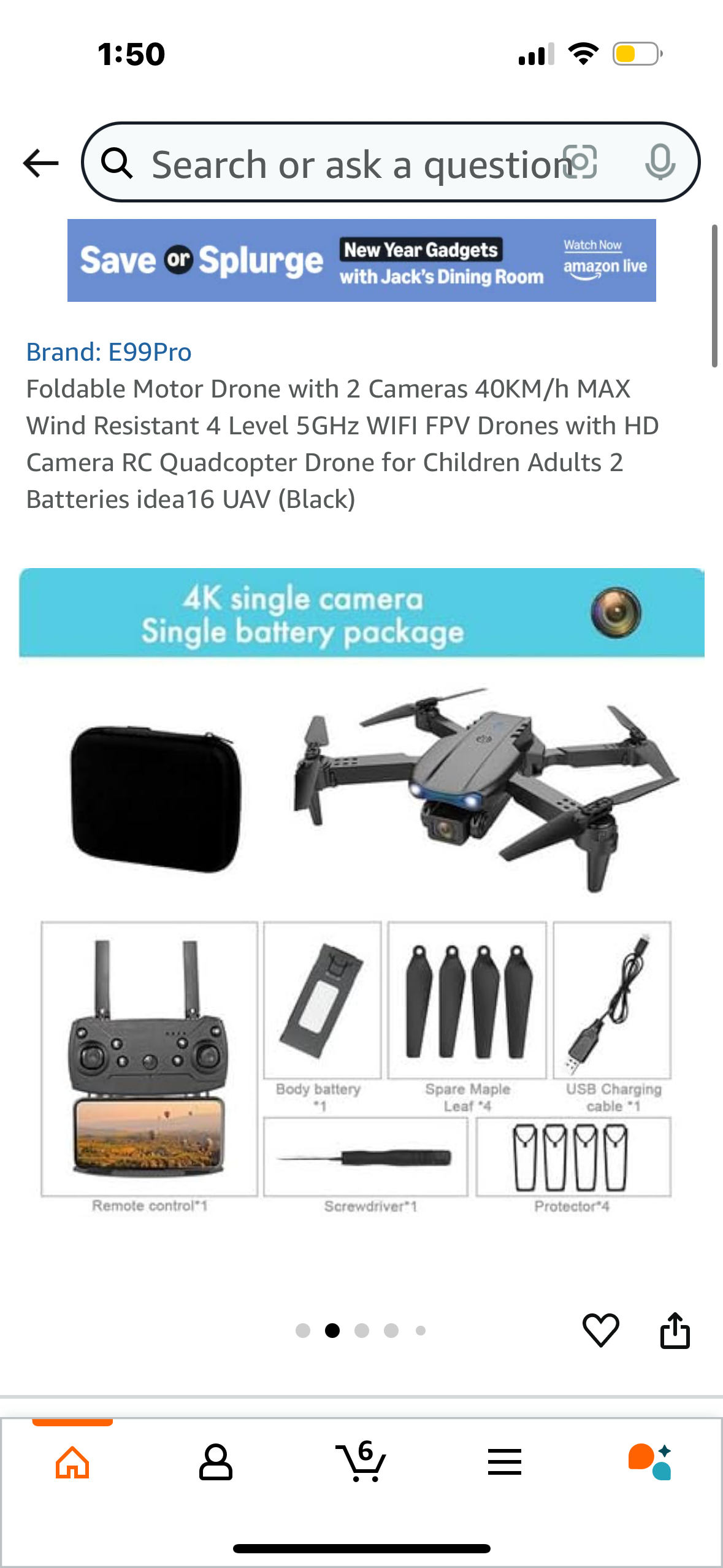Visit the Brand: E99Pro link

109,352
